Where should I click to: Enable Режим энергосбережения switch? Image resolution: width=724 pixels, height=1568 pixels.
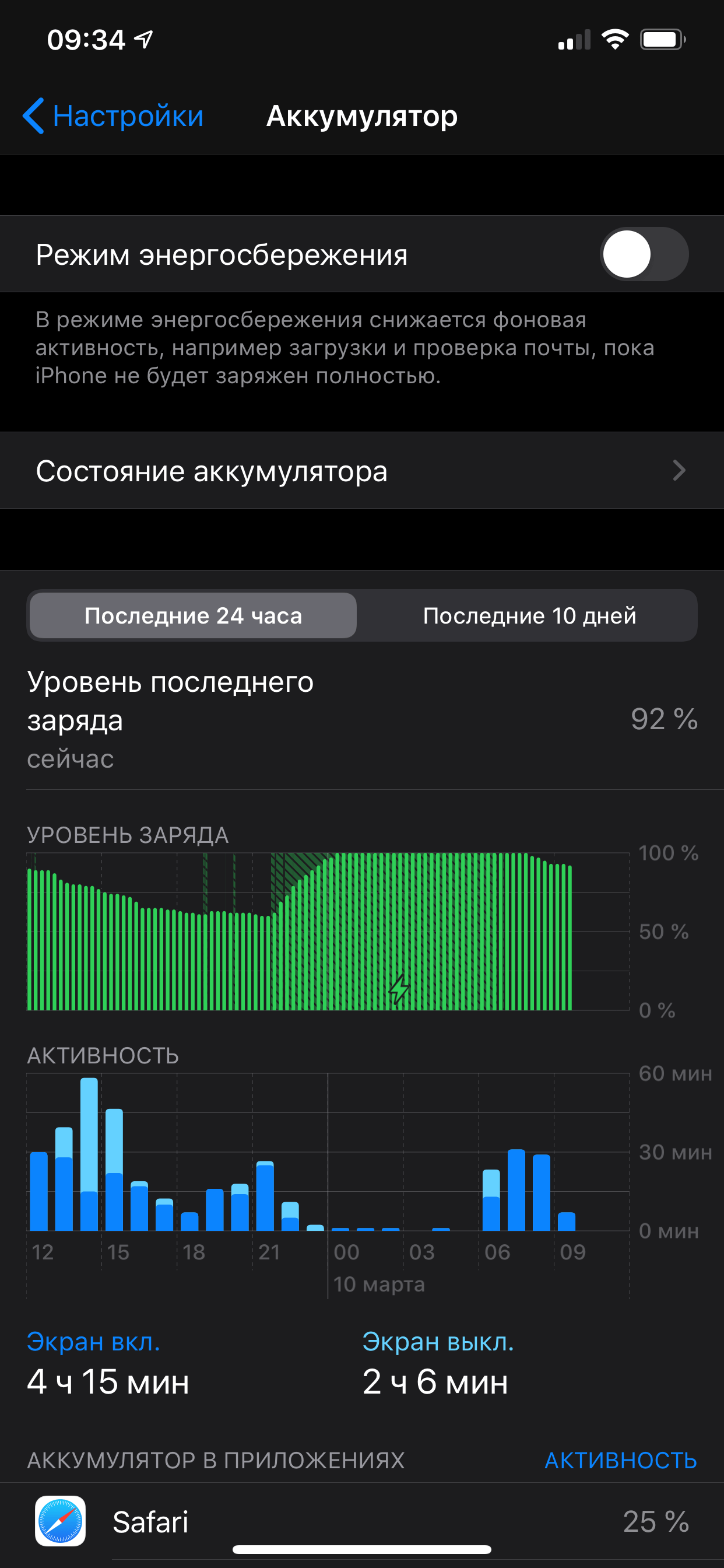[x=644, y=254]
